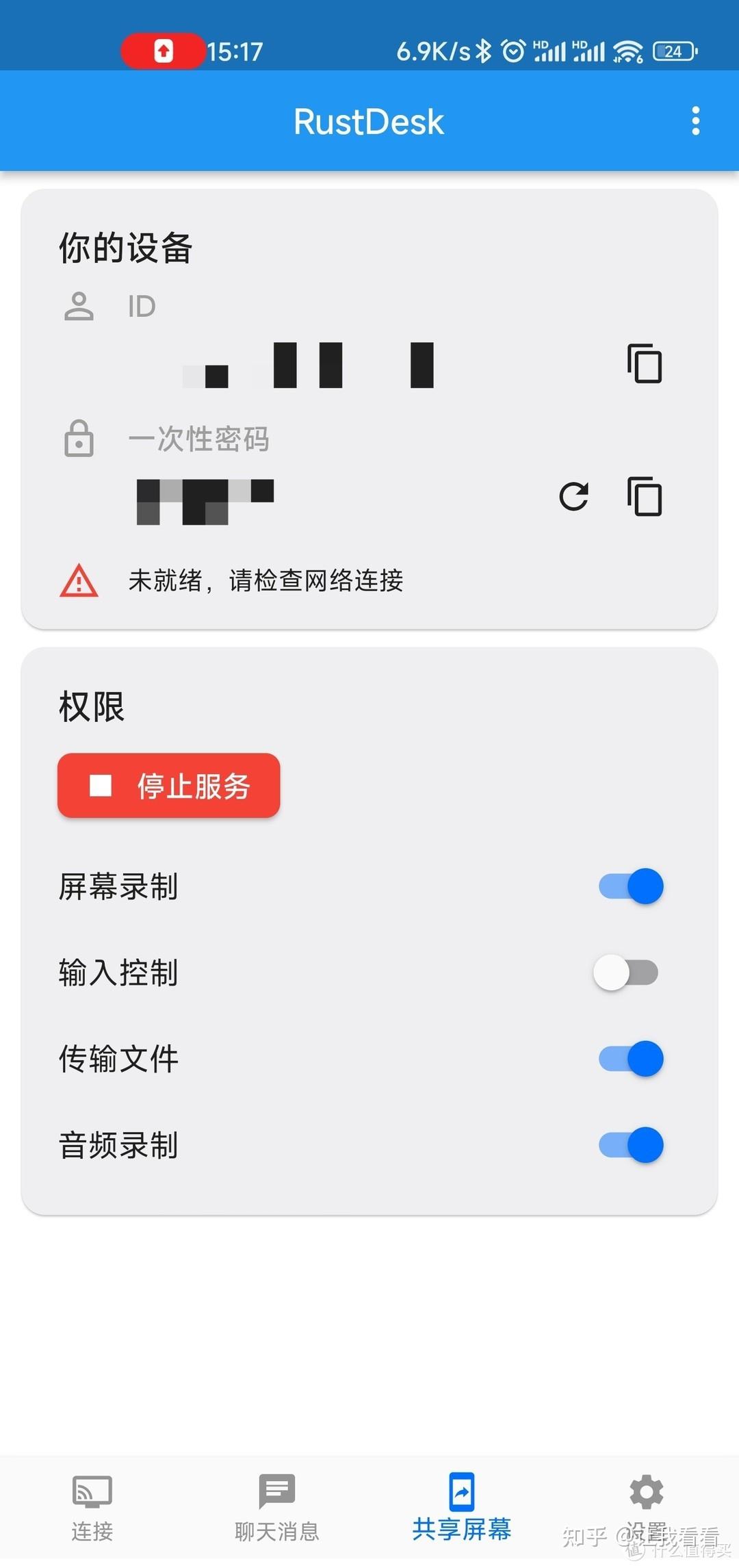Click the network warning triangle icon

79,581
